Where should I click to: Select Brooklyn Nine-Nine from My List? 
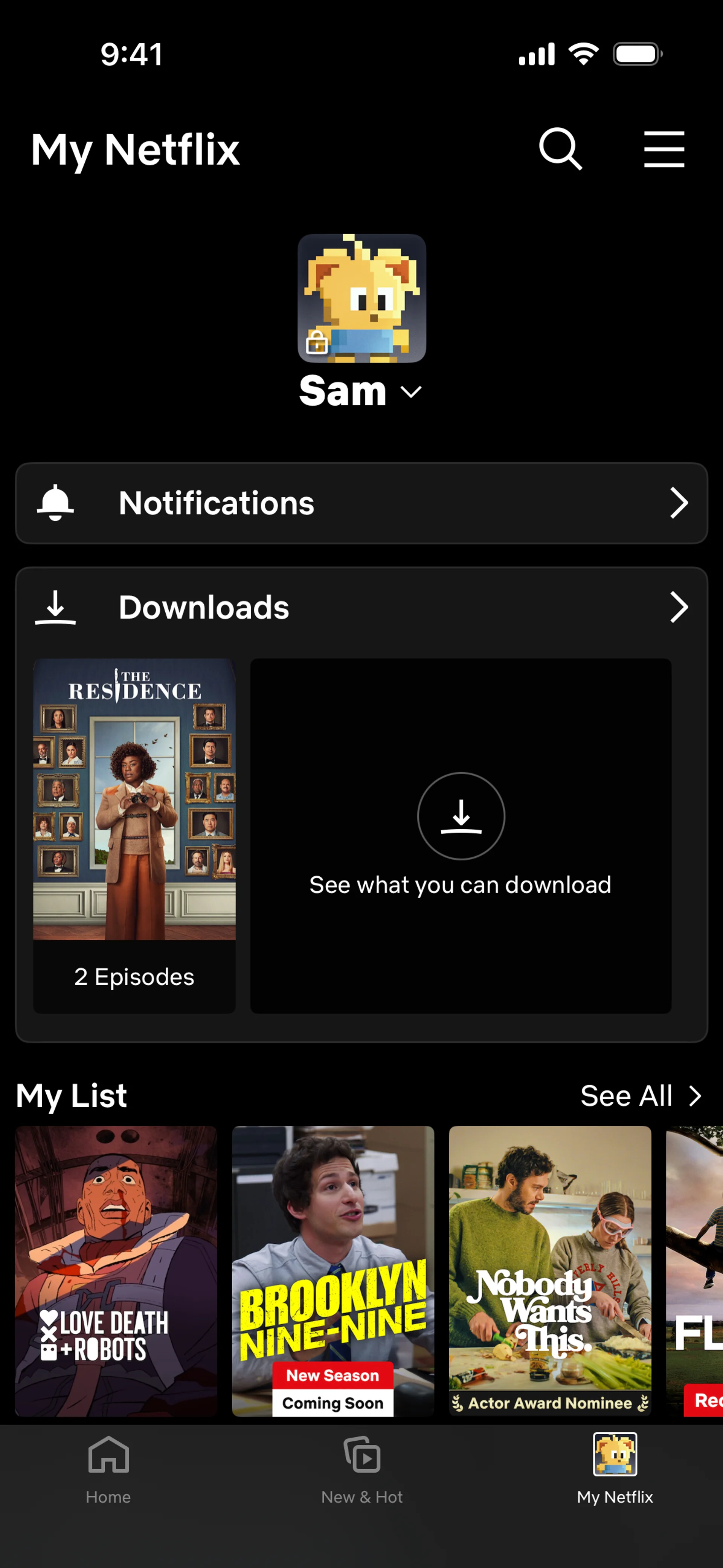point(333,1270)
